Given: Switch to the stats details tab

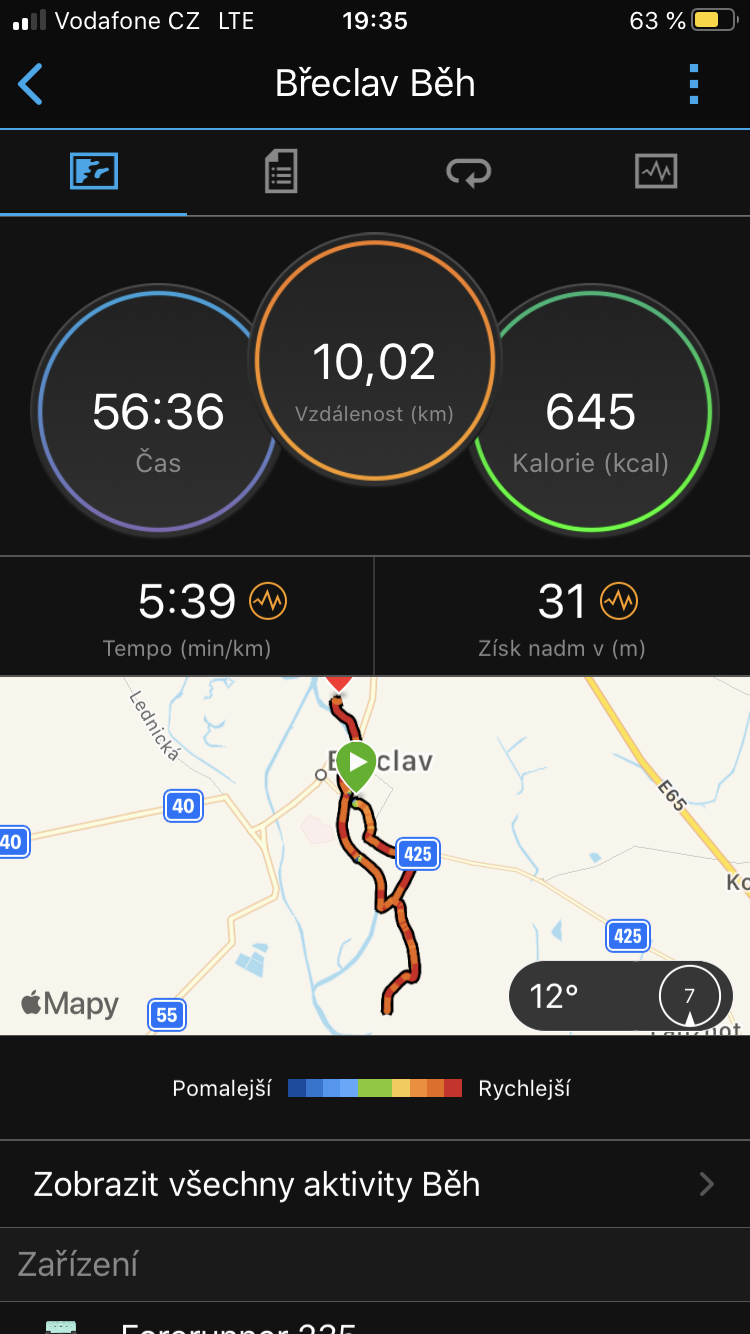Looking at the screenshot, I should [281, 172].
